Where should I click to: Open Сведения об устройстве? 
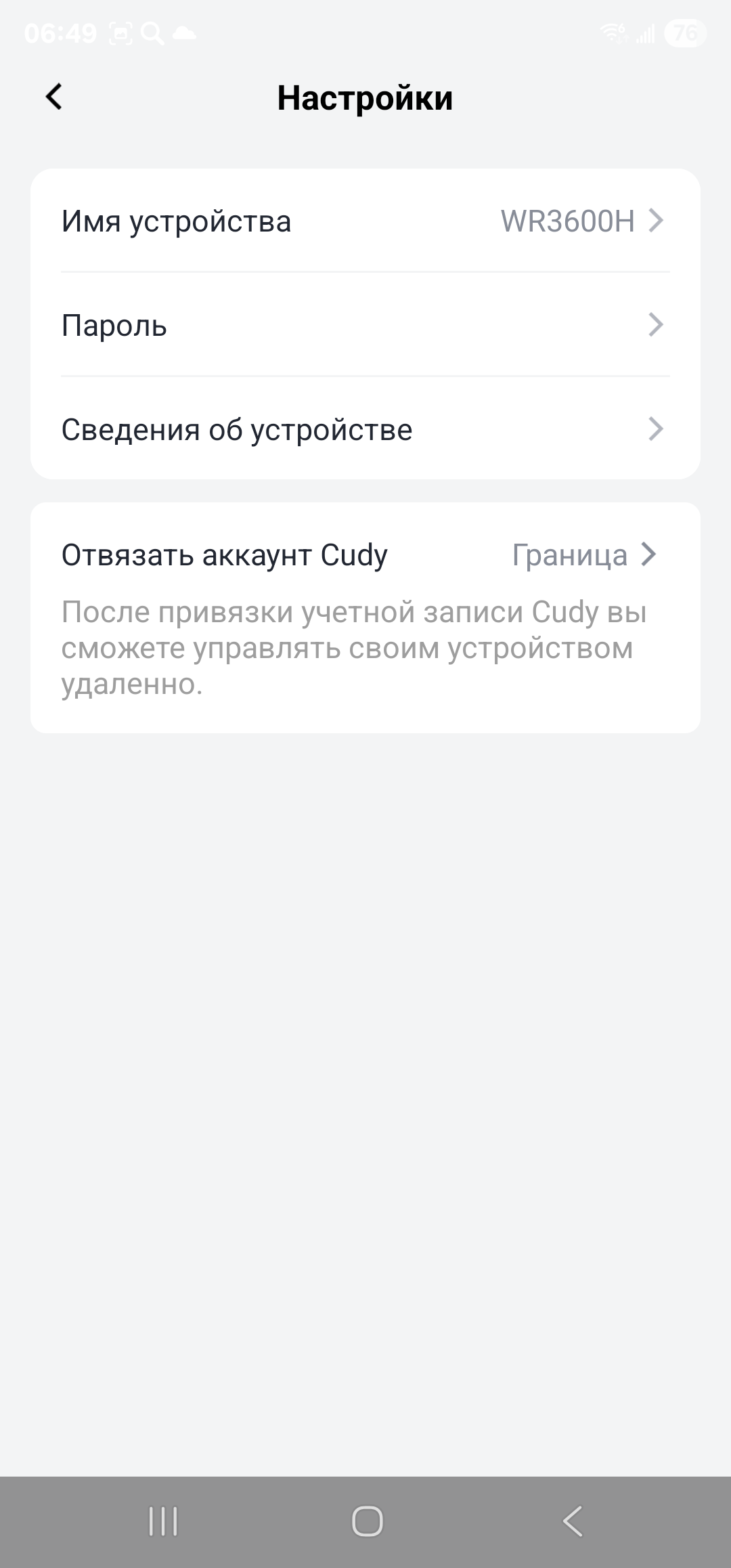click(365, 429)
